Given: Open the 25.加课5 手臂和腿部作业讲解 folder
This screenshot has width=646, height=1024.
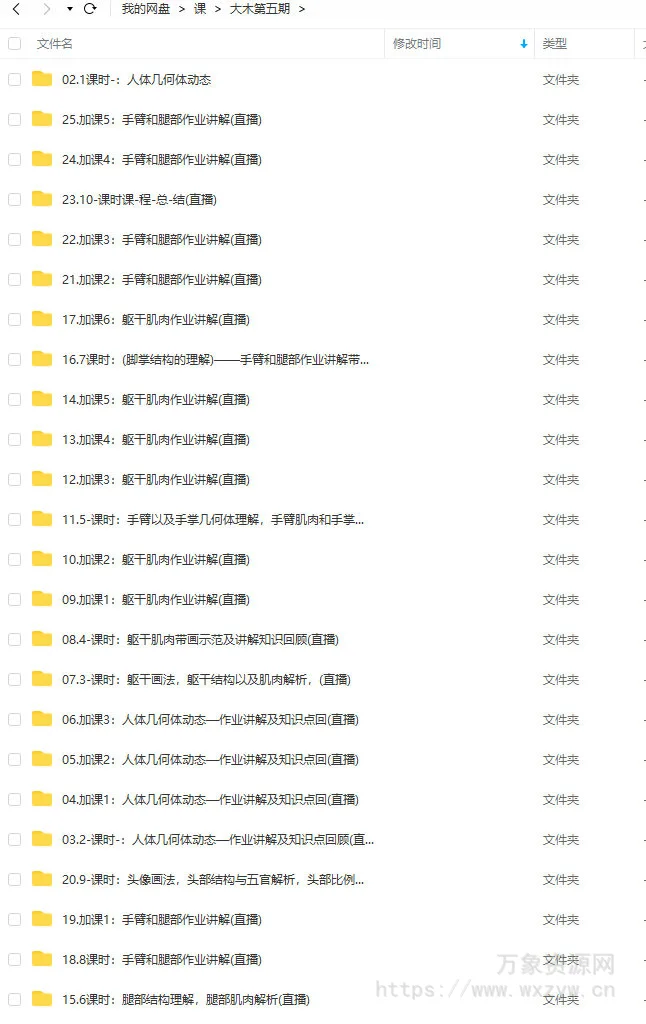Looking at the screenshot, I should pyautogui.click(x=161, y=120).
